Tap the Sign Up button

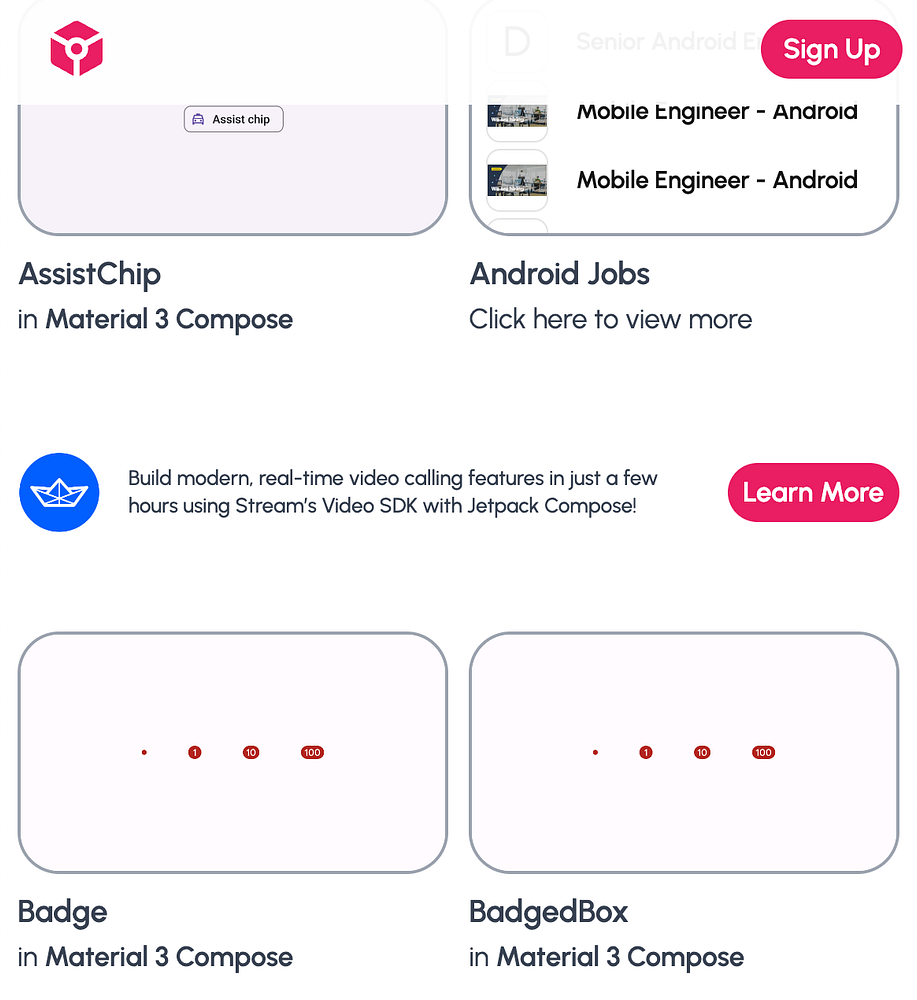coord(831,49)
